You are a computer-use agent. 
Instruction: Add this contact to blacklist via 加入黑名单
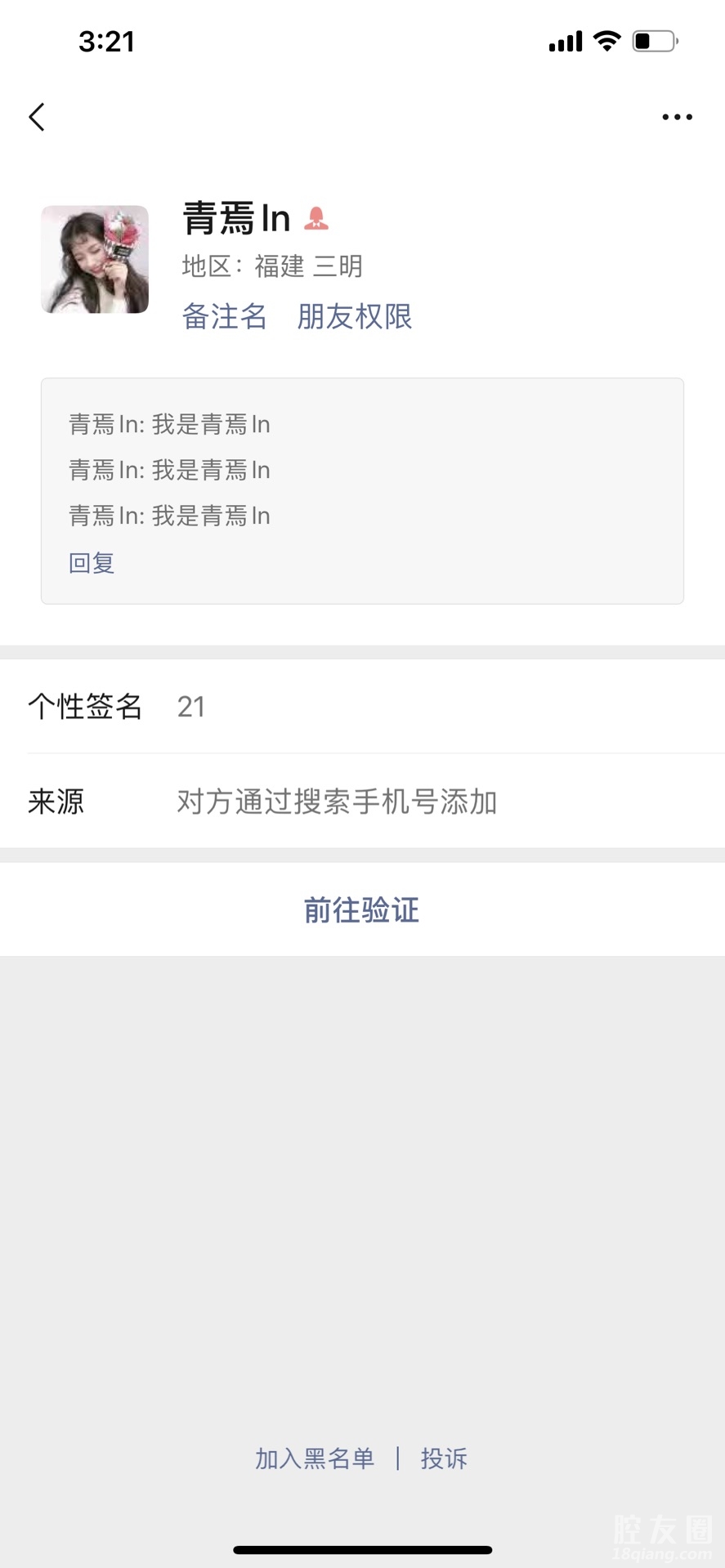315,1459
